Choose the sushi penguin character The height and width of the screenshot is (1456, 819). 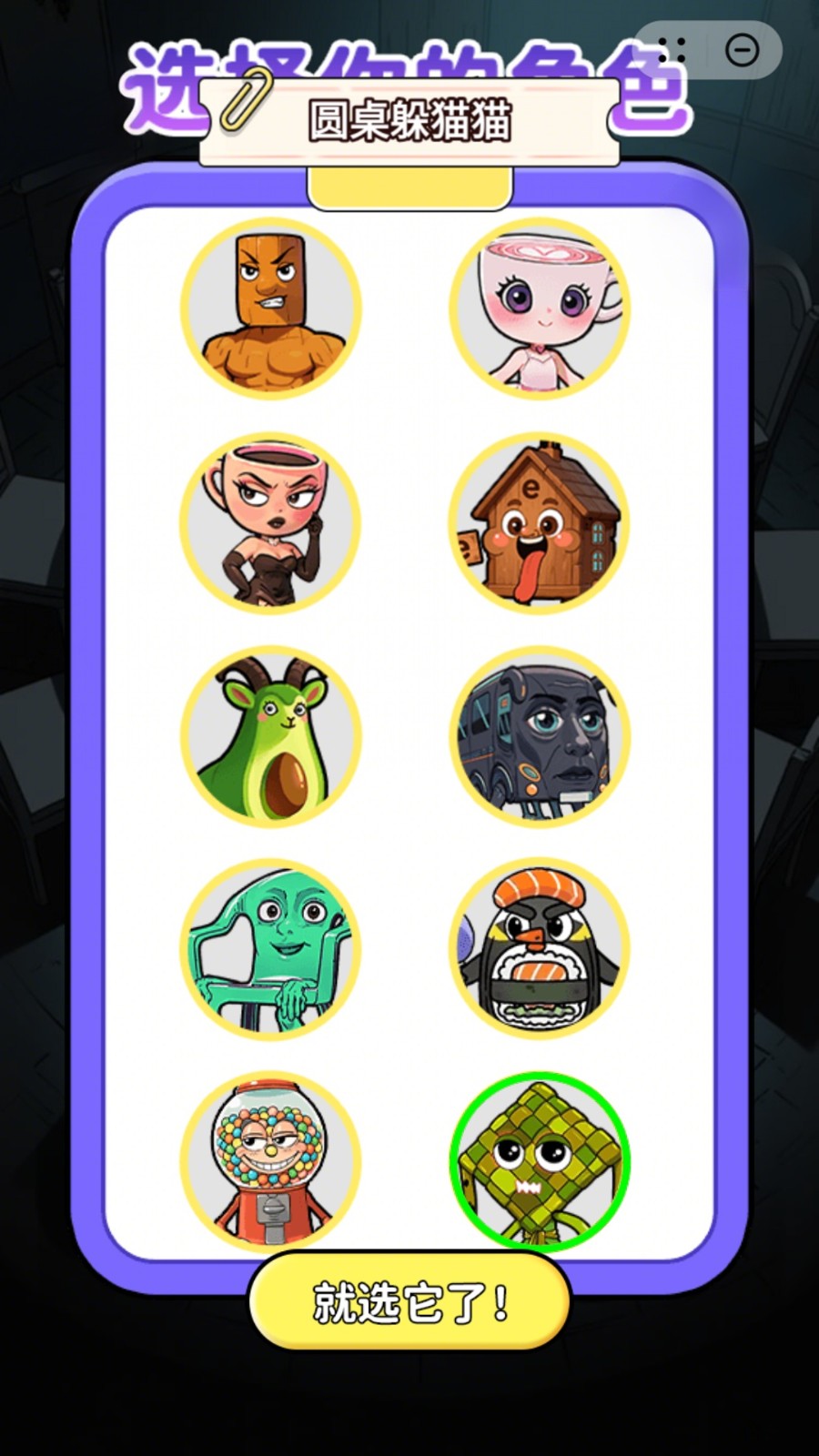click(540, 949)
